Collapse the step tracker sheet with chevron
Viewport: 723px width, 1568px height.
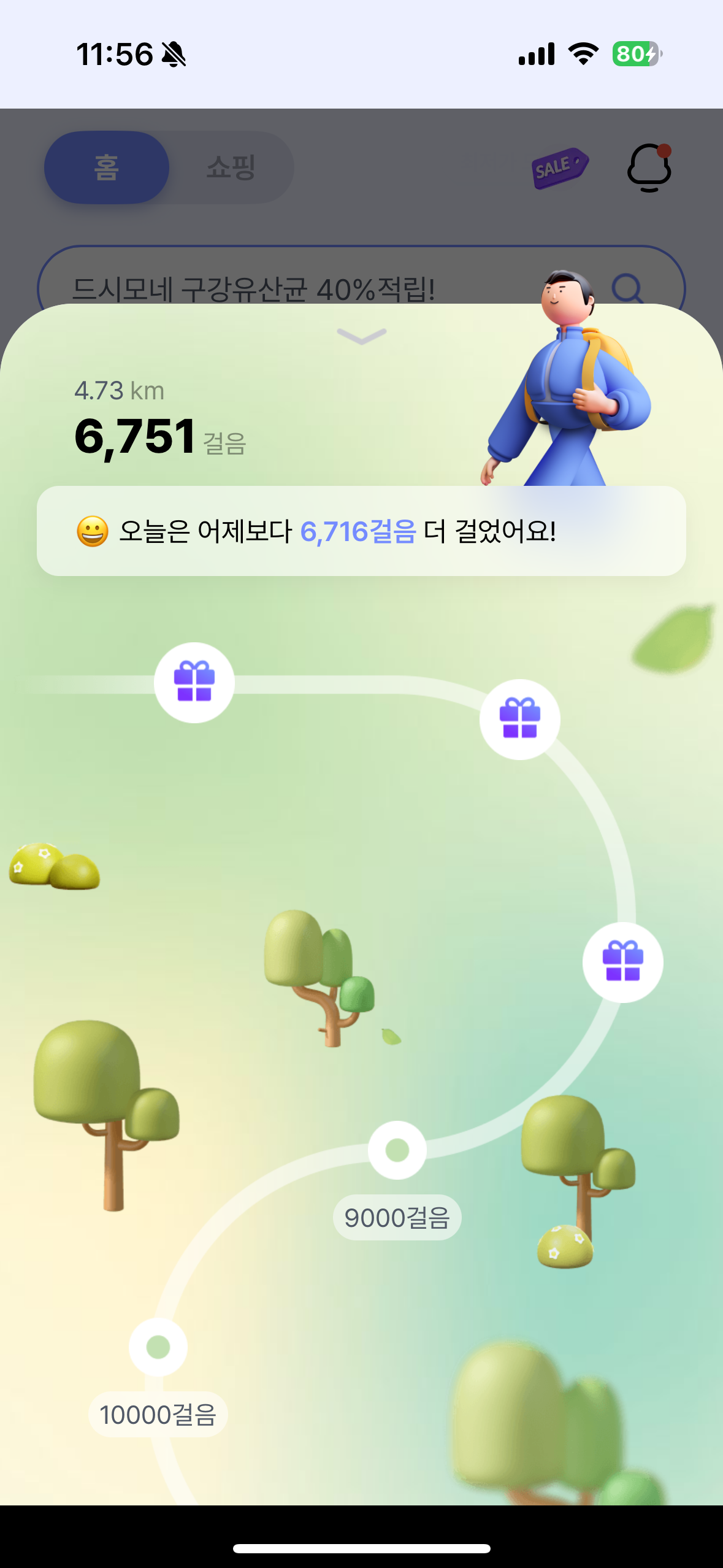coord(361,336)
